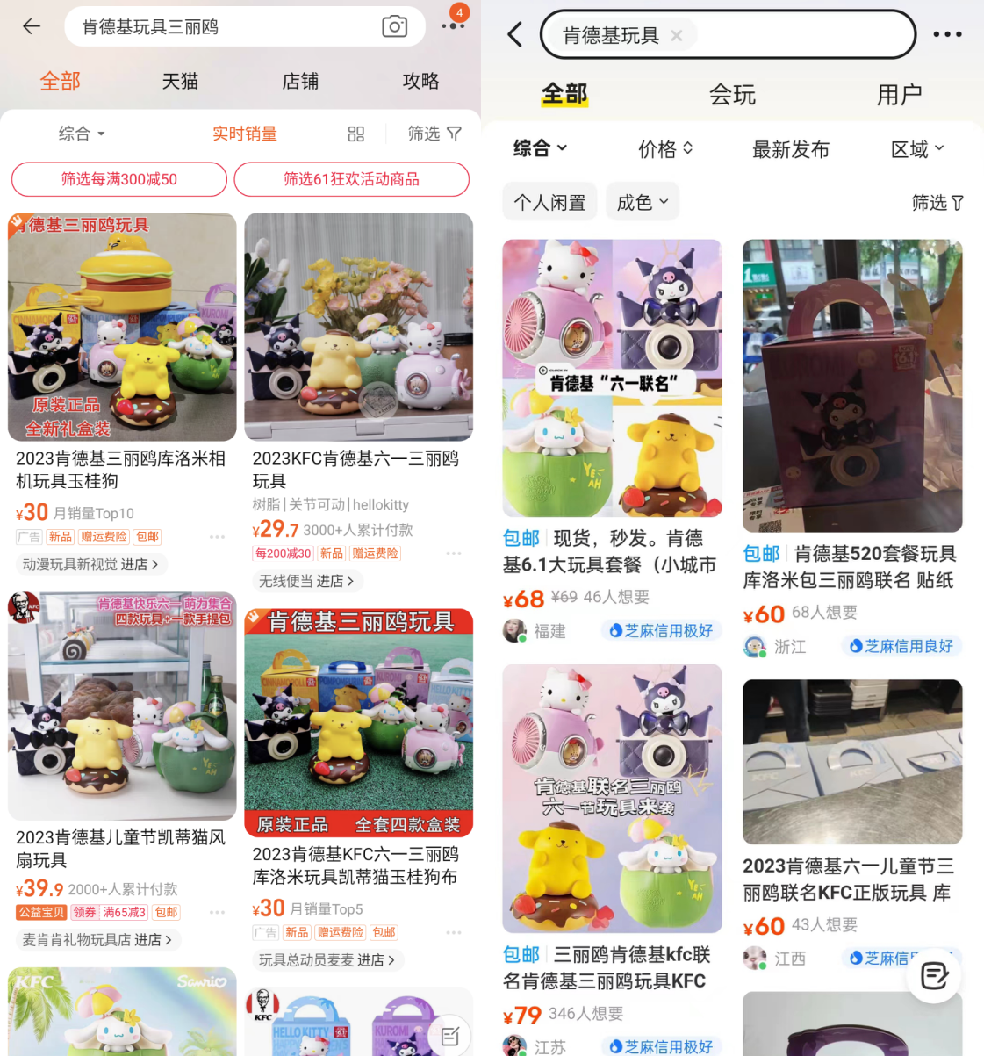Image resolution: width=985 pixels, height=1056 pixels.
Task: Enter the 无线便当 shop via 进店
Action: click(x=310, y=581)
